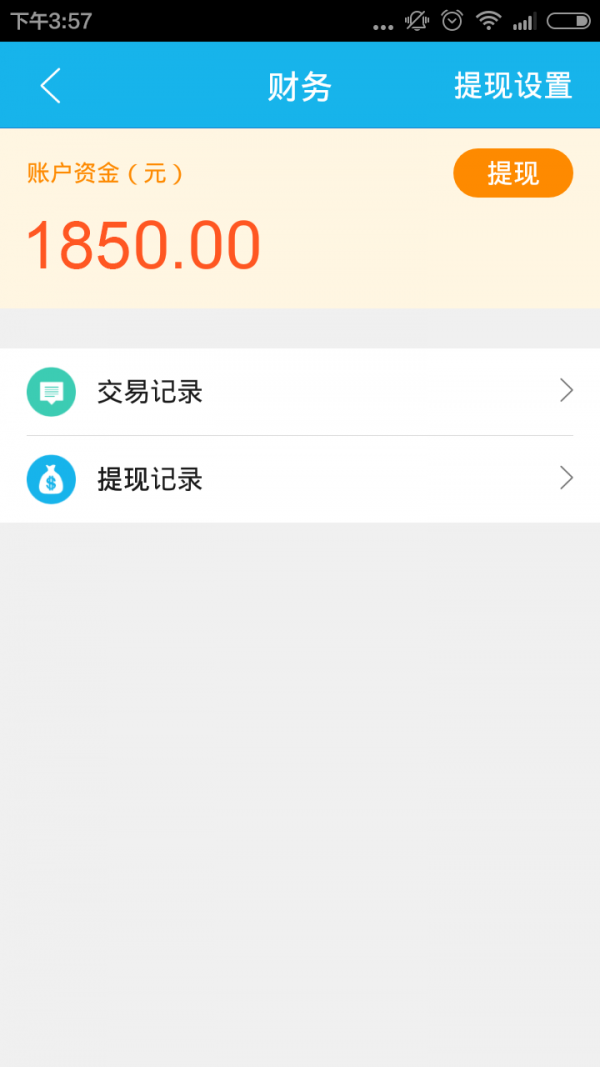Go back using the top-left arrow
This screenshot has width=600, height=1067.
(51, 86)
